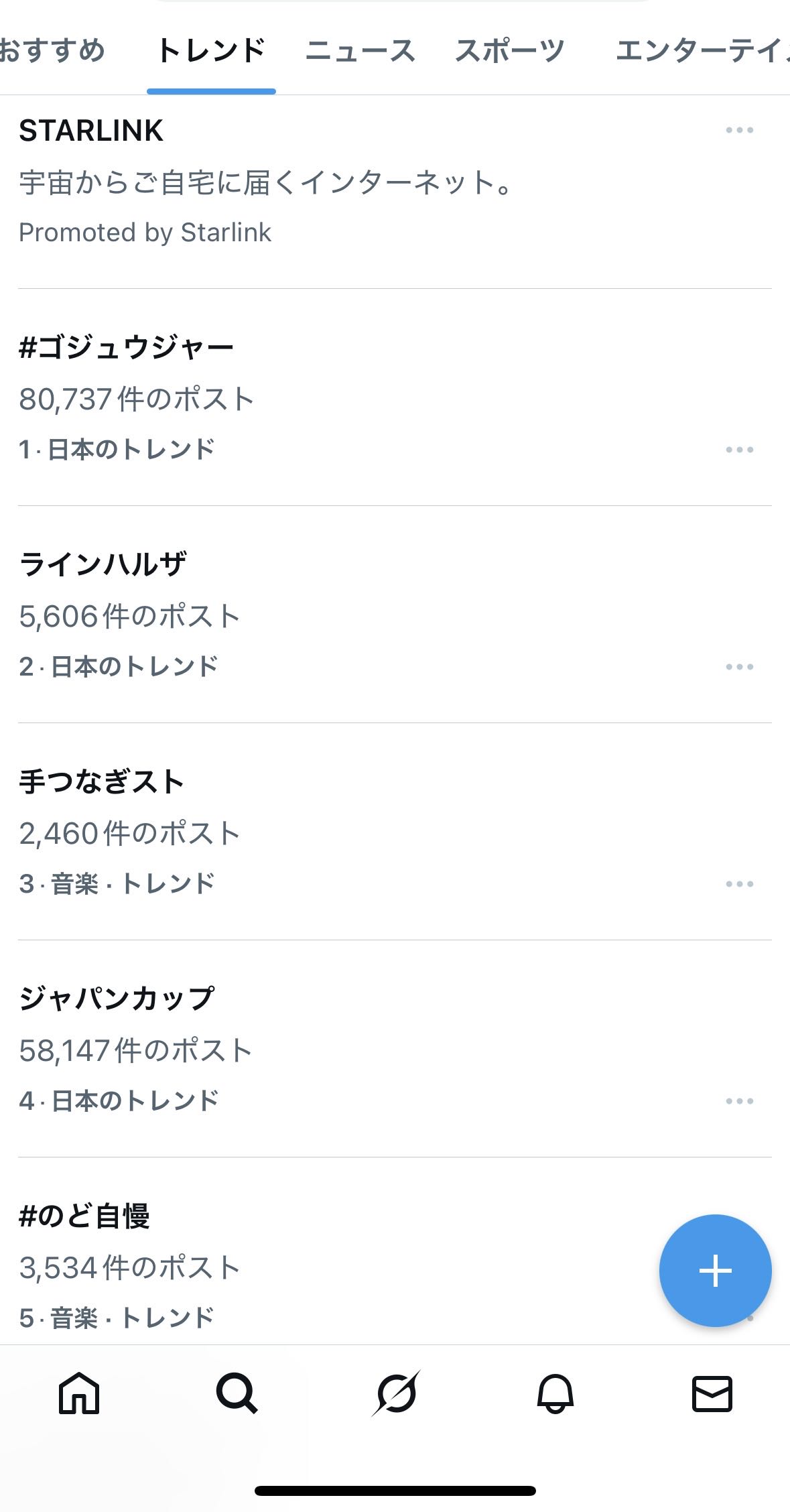Open more options for ラインハルザ
This screenshot has height=1512, width=790.
click(739, 667)
